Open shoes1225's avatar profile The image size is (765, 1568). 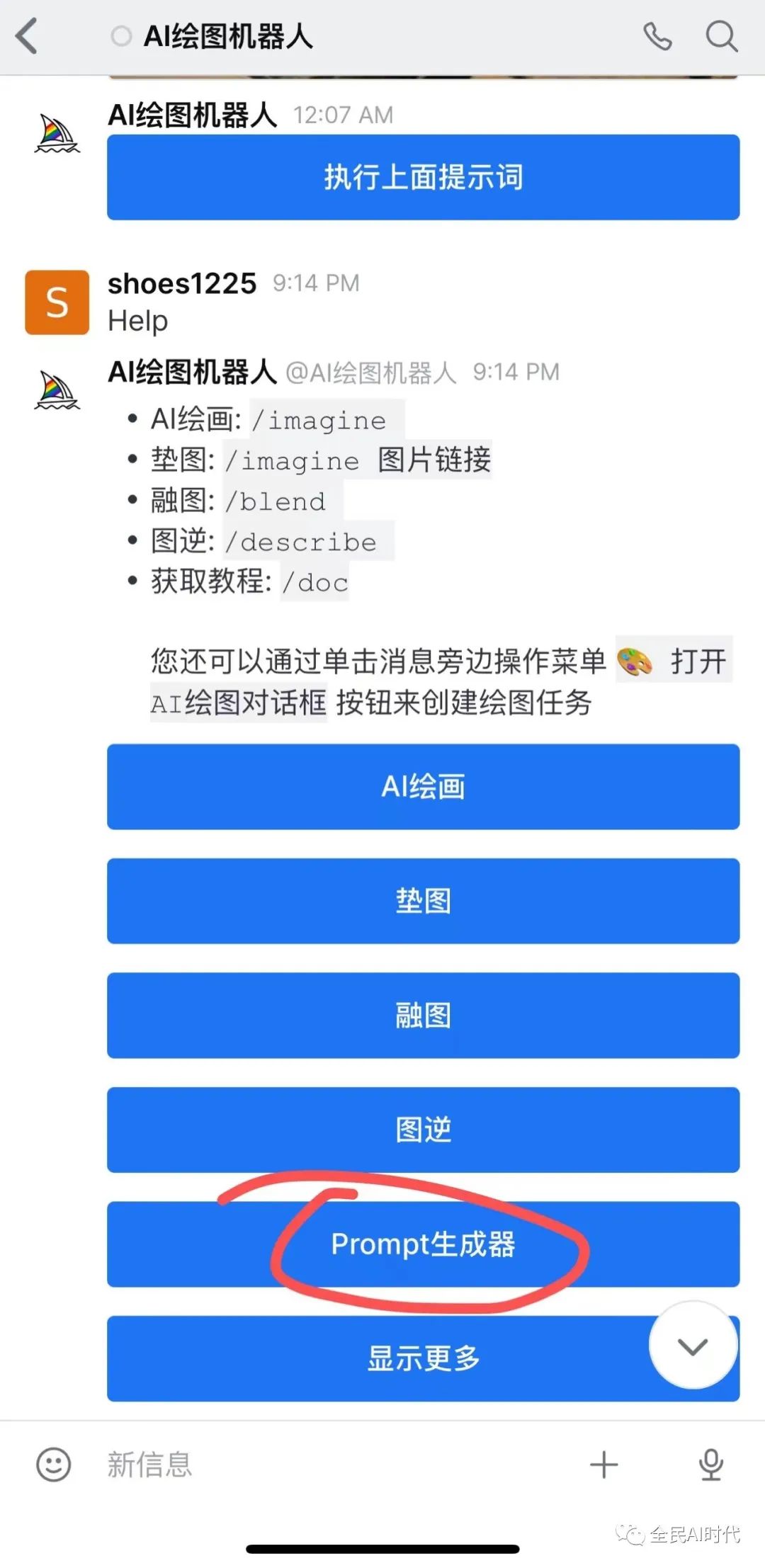pos(57,302)
